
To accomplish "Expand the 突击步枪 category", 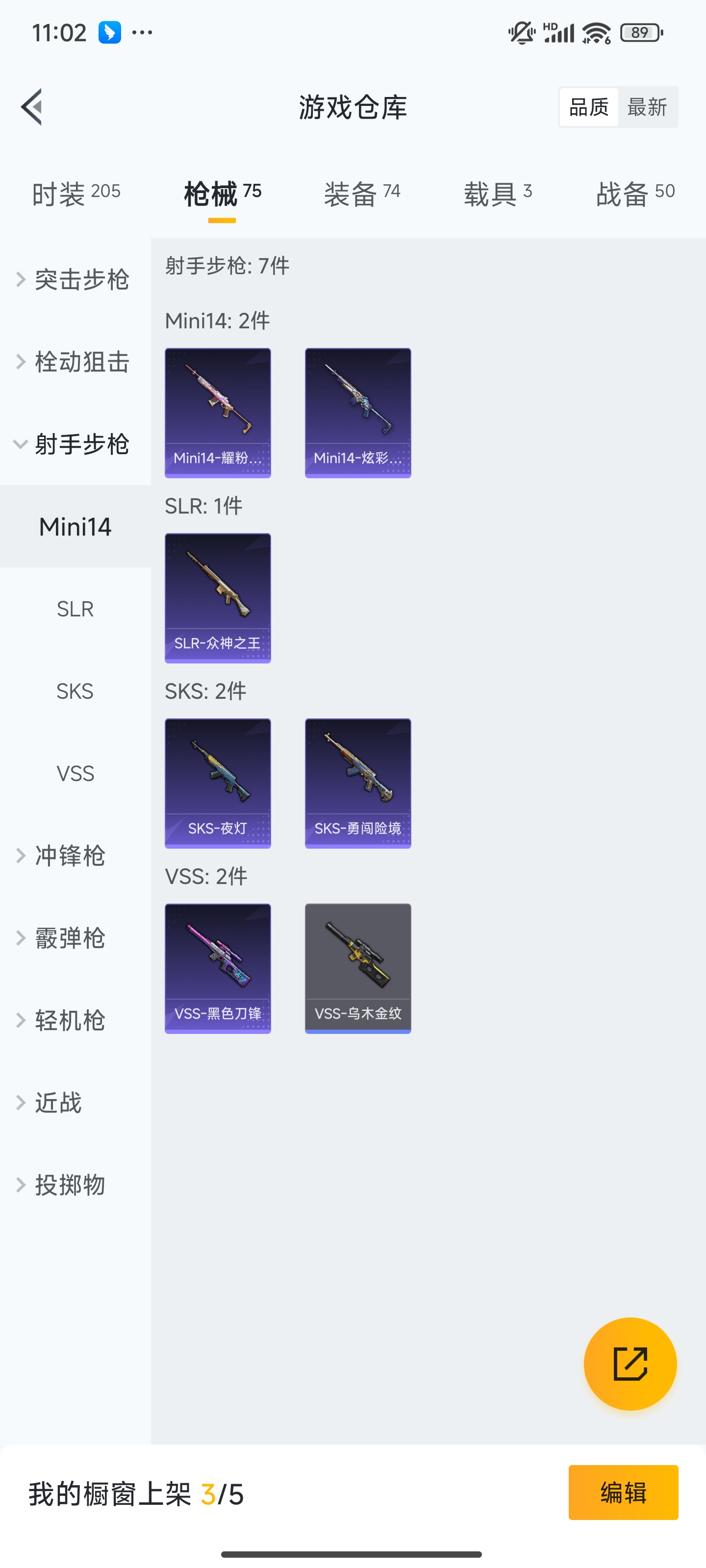I will tap(75, 279).
